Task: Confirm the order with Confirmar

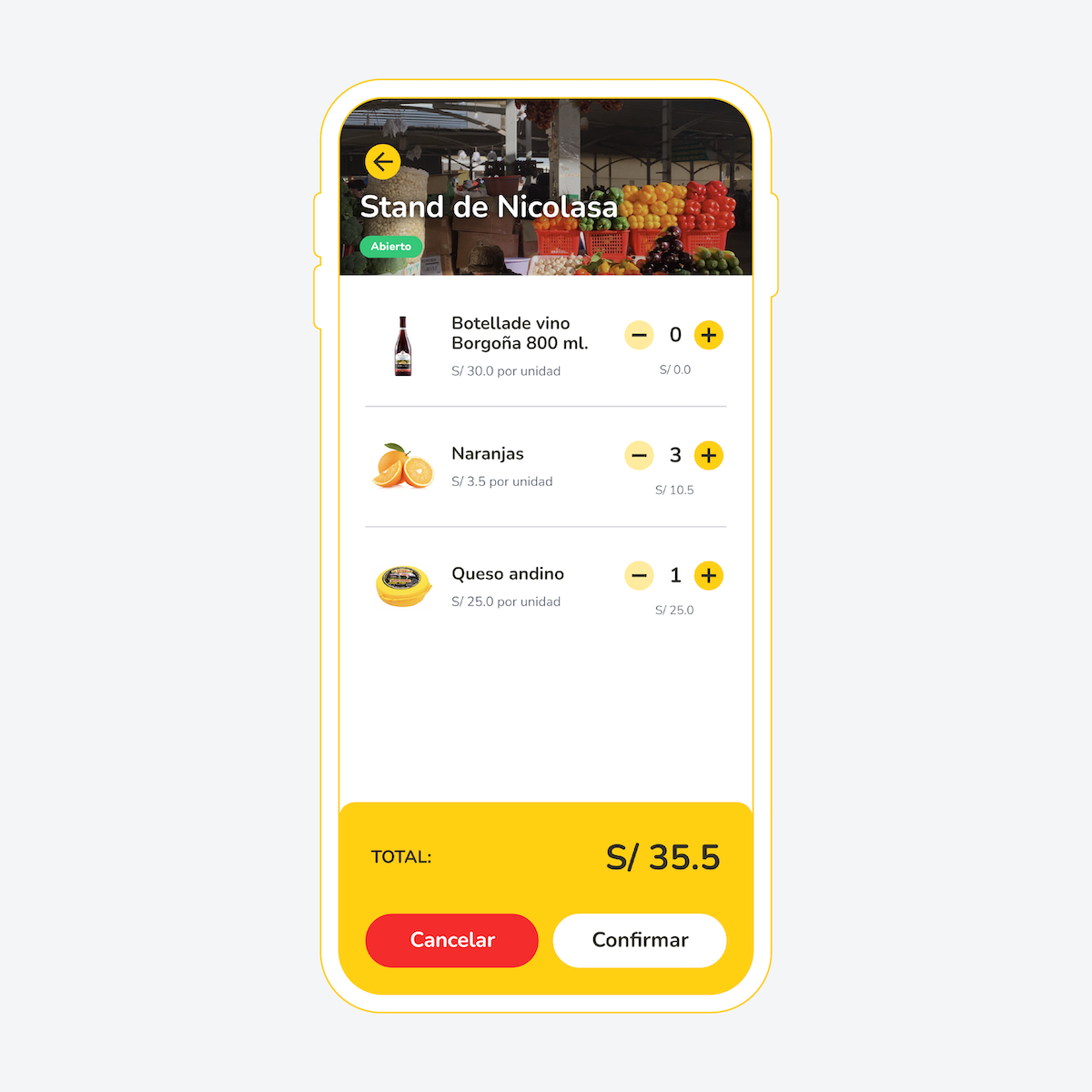Action: (640, 940)
